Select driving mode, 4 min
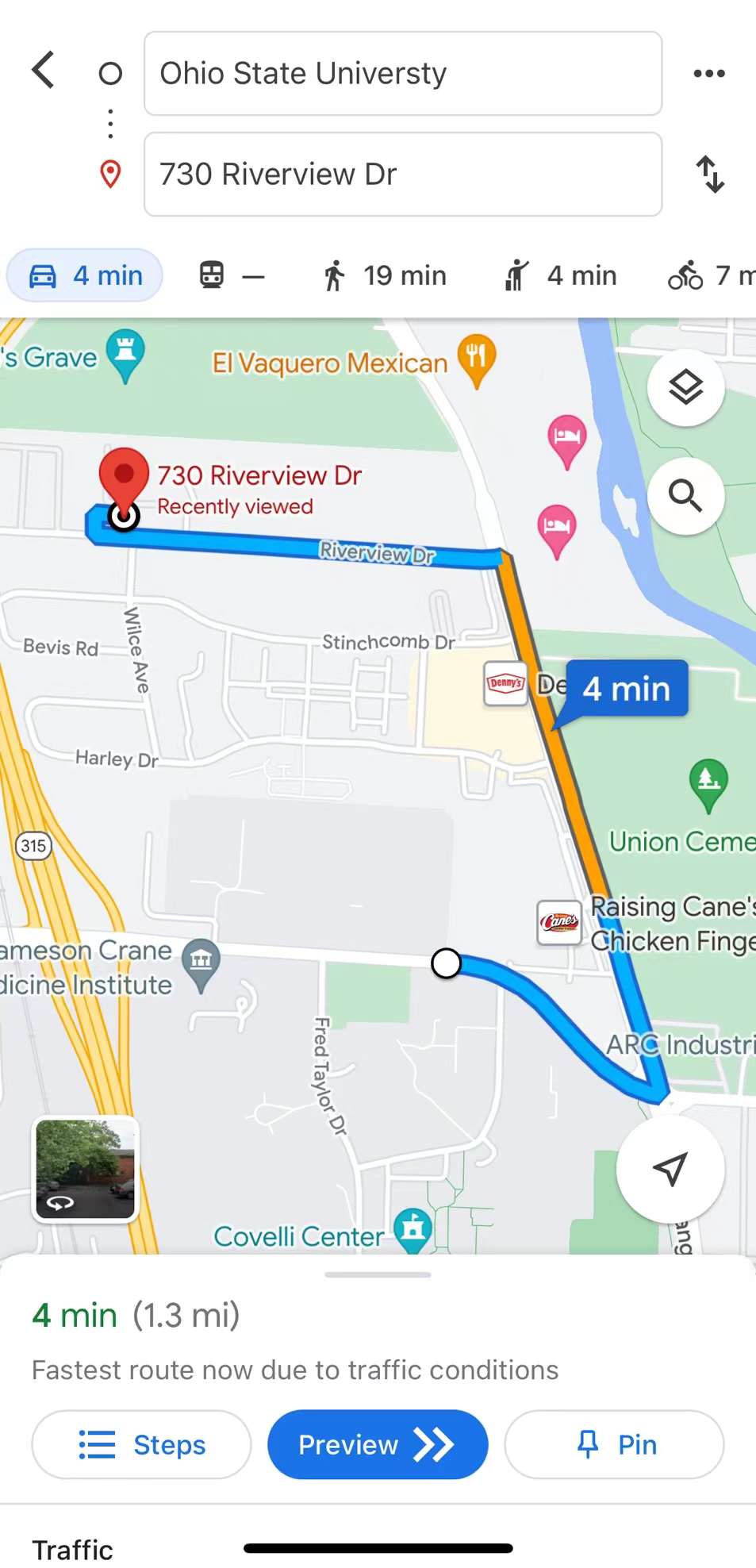The height and width of the screenshot is (1568, 756). (85, 276)
